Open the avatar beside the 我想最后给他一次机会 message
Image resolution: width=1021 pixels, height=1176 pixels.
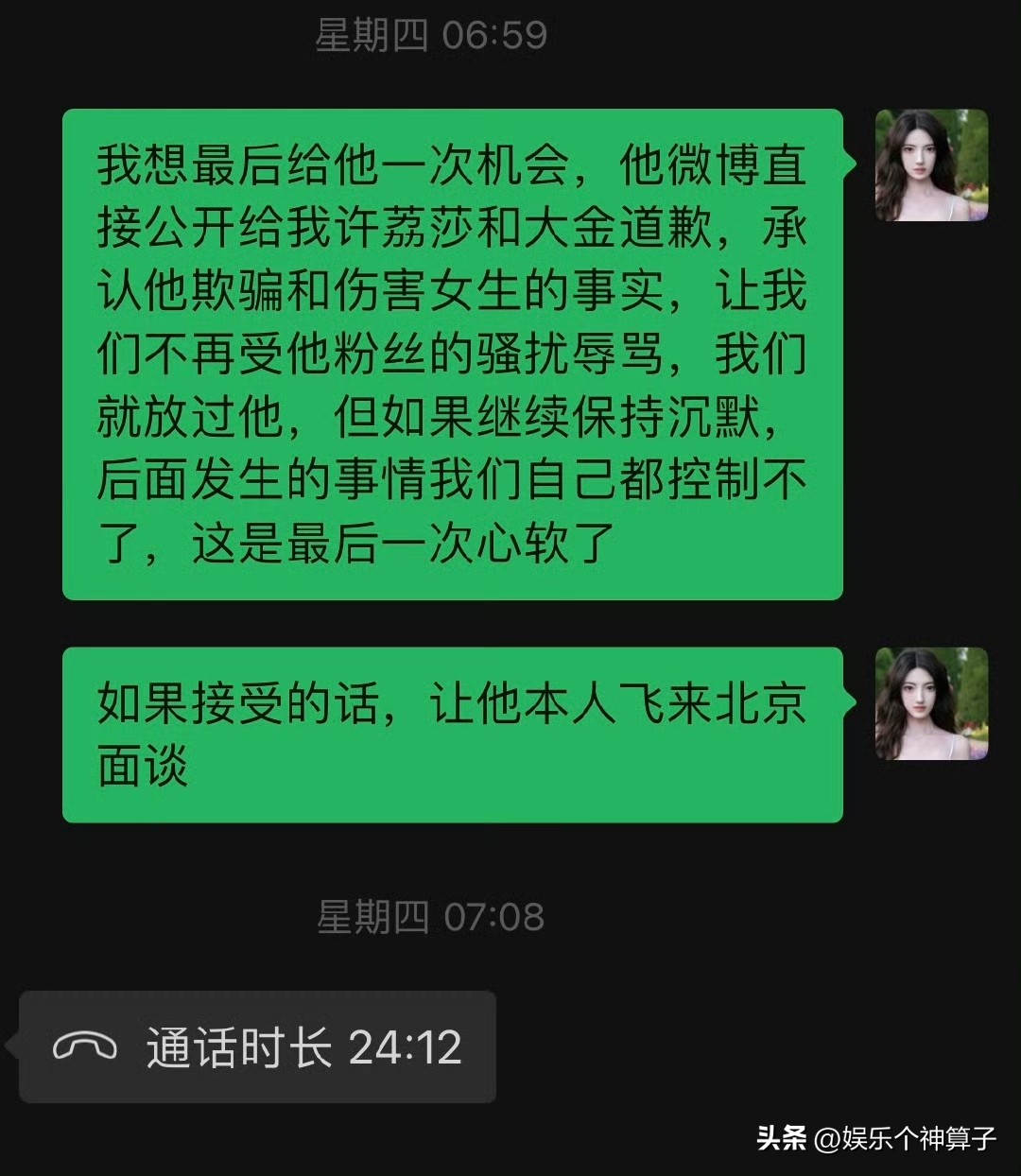(x=931, y=165)
